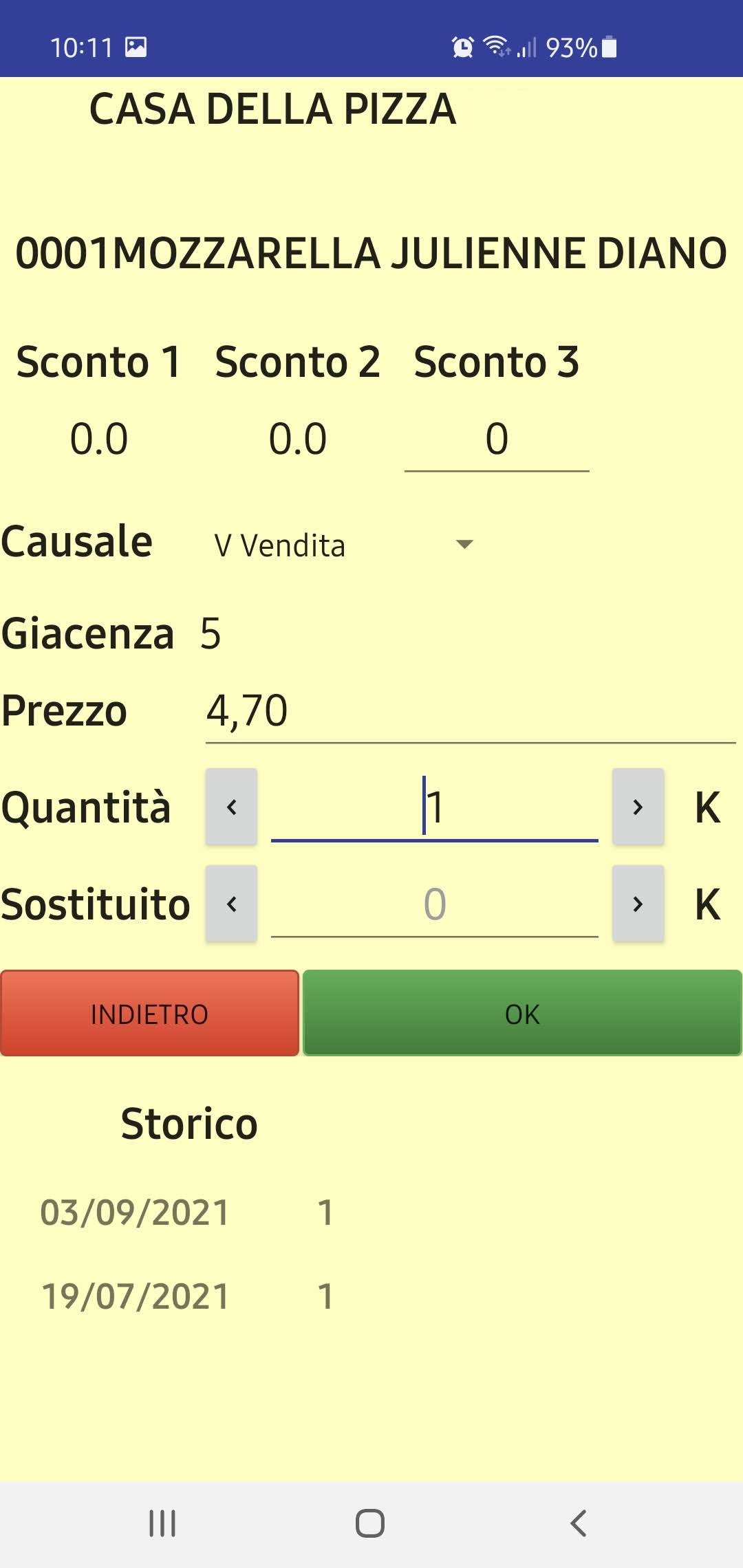Increase Sostituito with the right arrow

coord(637,904)
